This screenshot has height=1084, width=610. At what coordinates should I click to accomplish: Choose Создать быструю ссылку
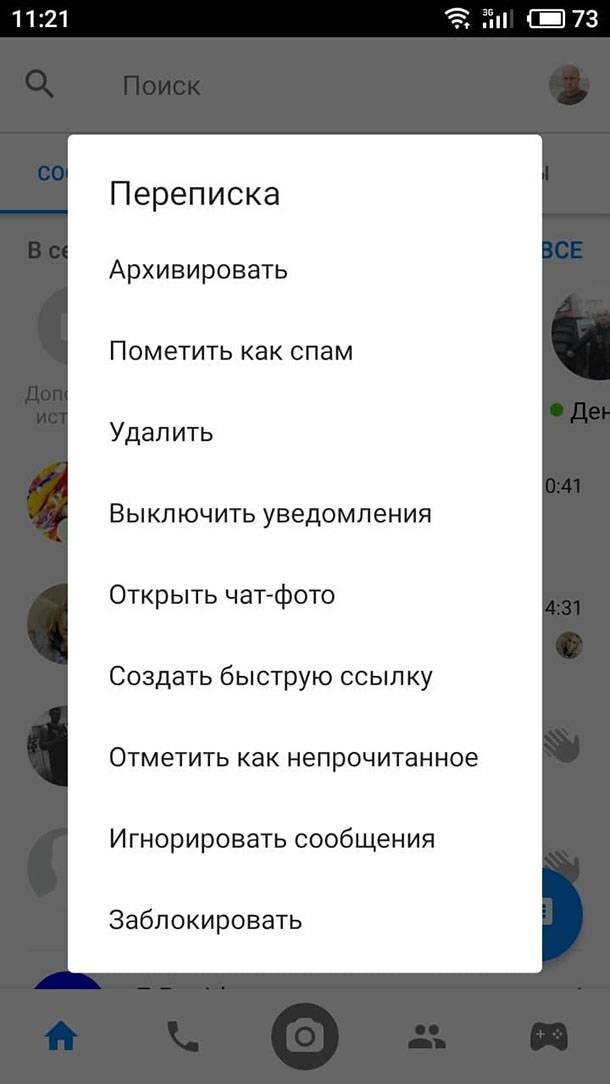pyautogui.click(x=304, y=676)
